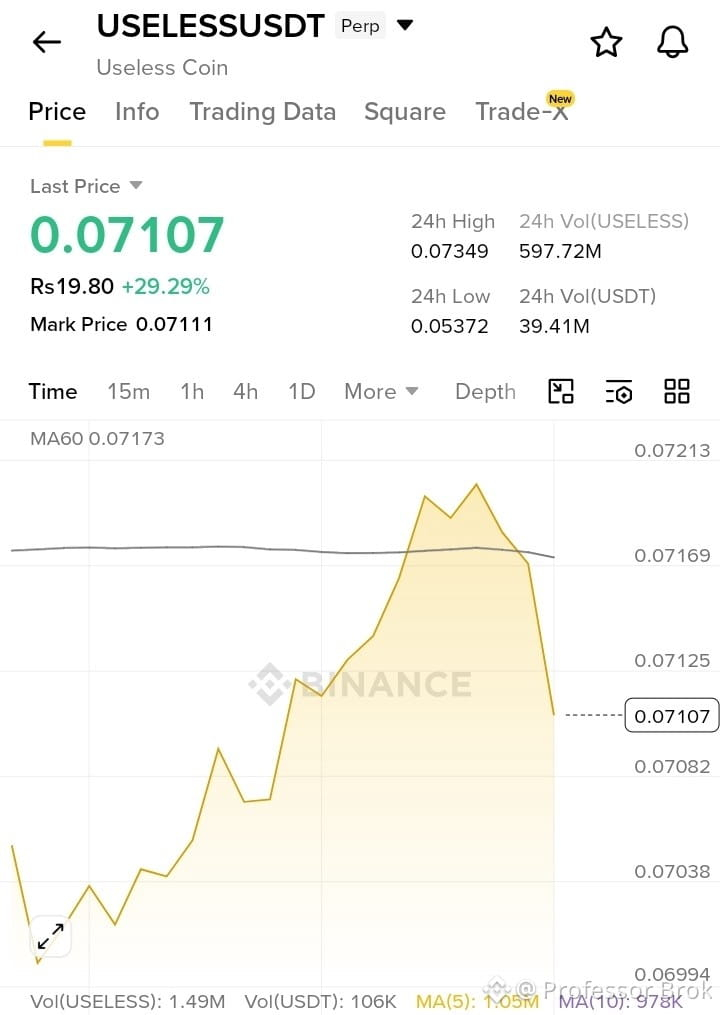Open the Square tab
720x1015 pixels.
405,111
